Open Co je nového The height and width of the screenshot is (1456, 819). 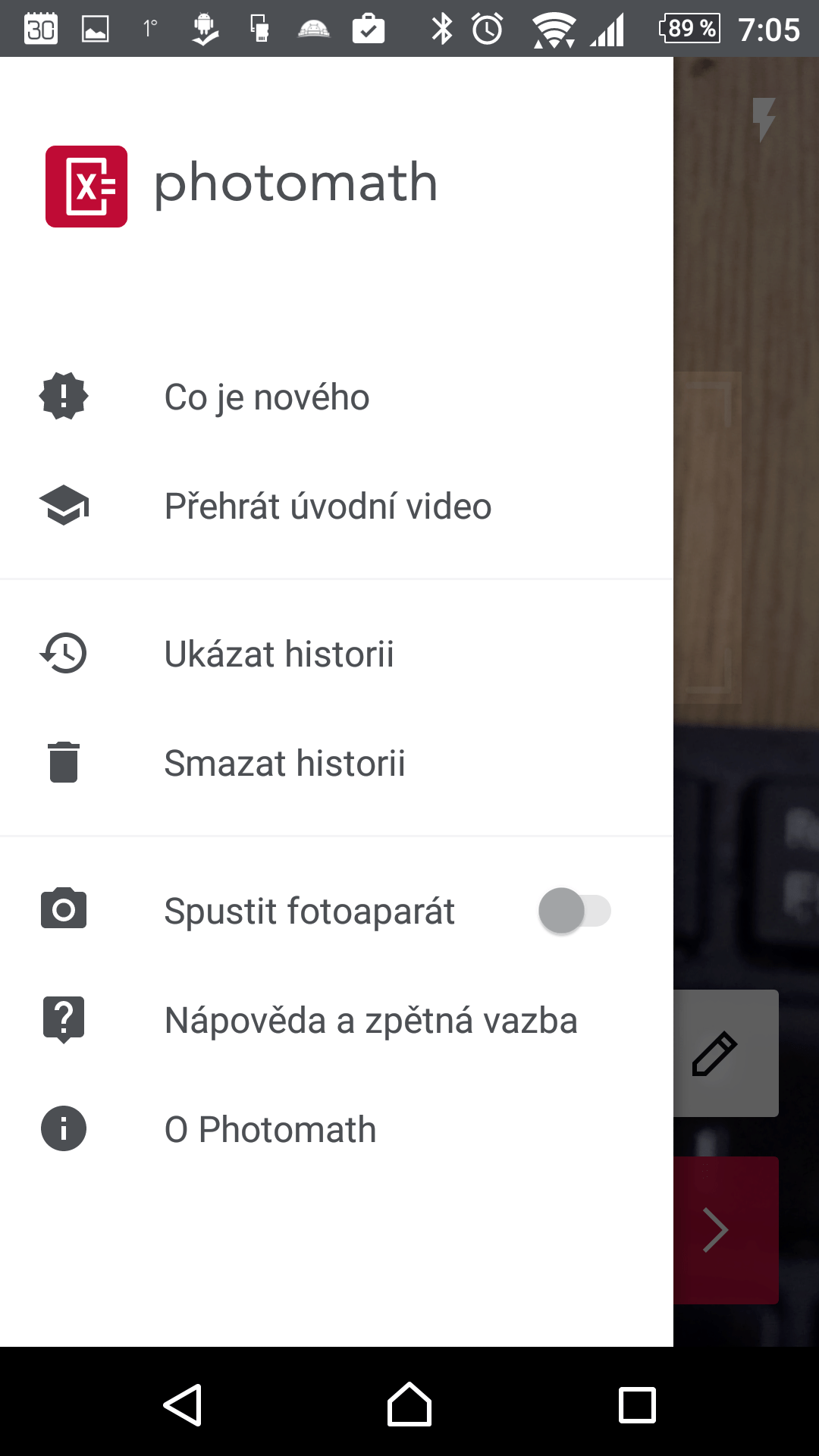(337, 397)
